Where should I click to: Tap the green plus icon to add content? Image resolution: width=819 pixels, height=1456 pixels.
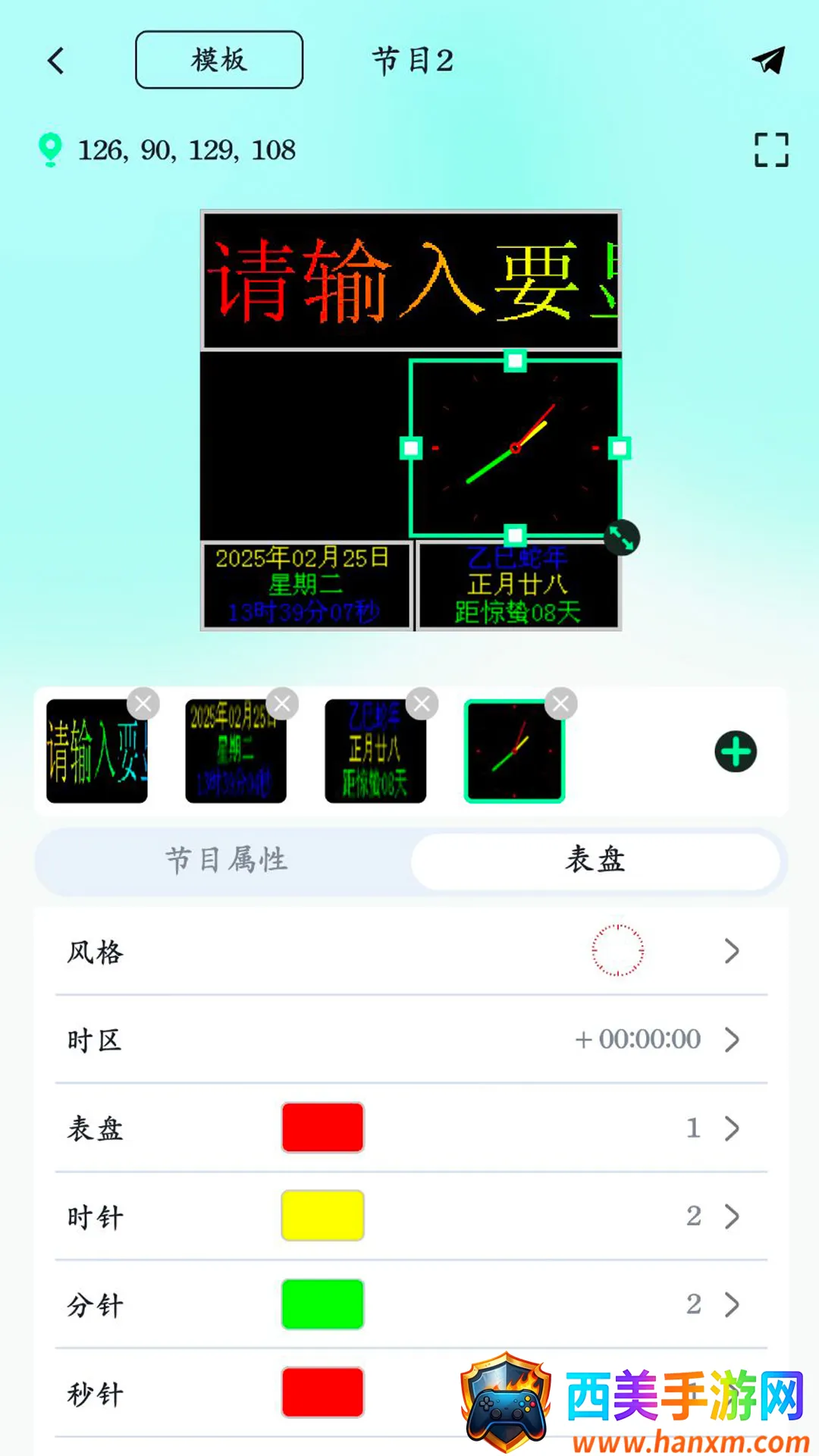coord(734,752)
